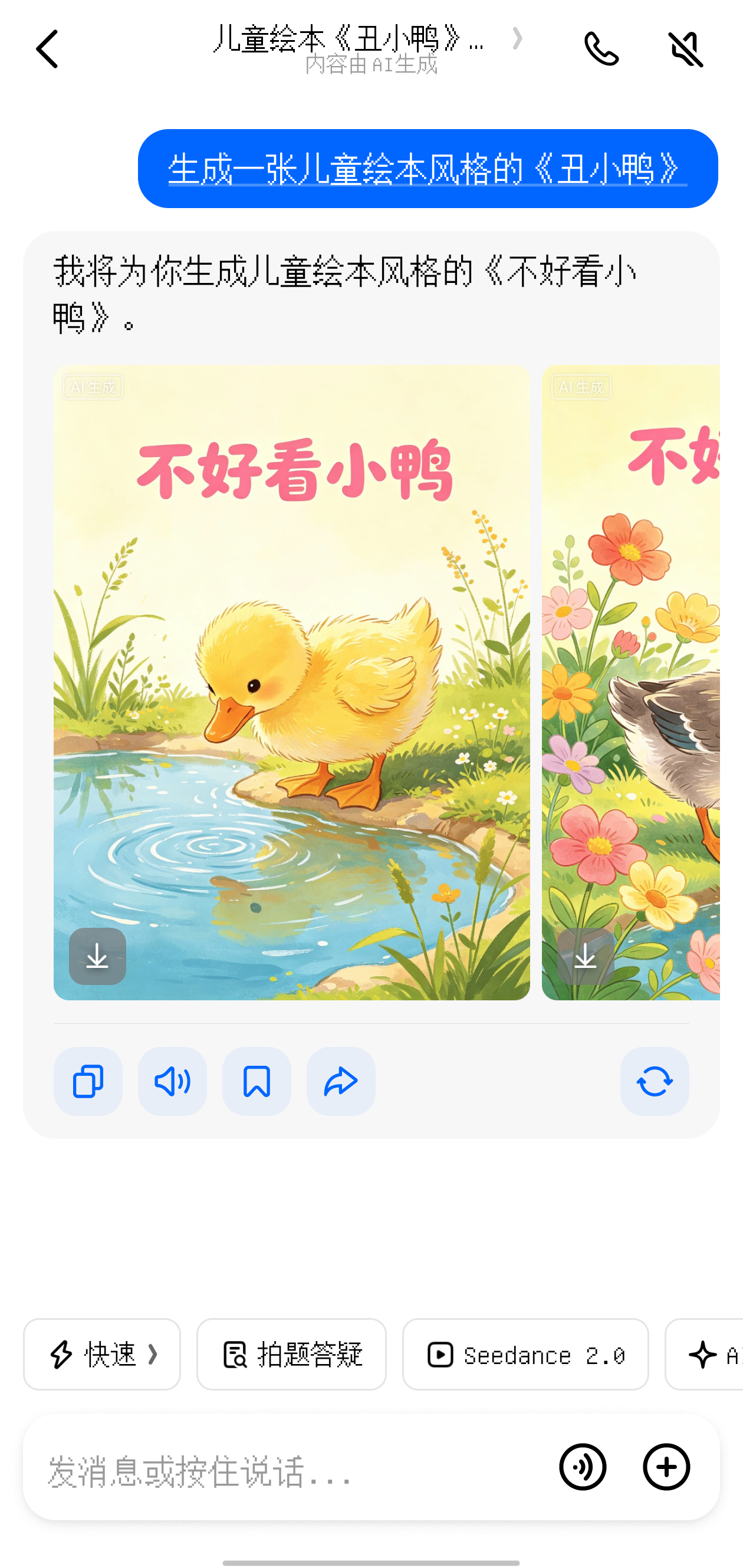Select the 拍题答疑 chip
Viewport: 743px width, 1568px height.
click(291, 1355)
